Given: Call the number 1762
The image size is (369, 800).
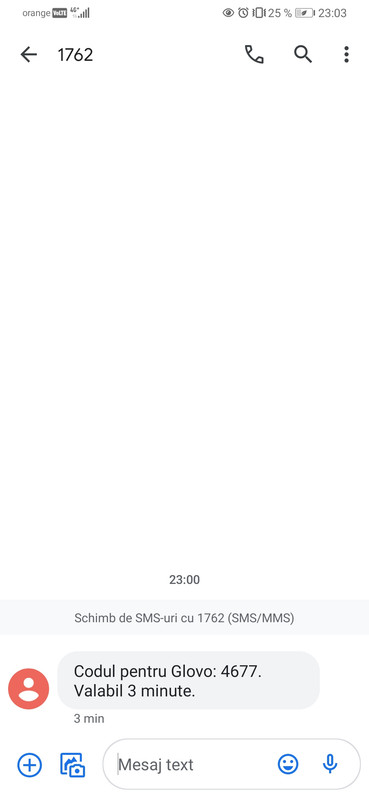Looking at the screenshot, I should [x=254, y=54].
